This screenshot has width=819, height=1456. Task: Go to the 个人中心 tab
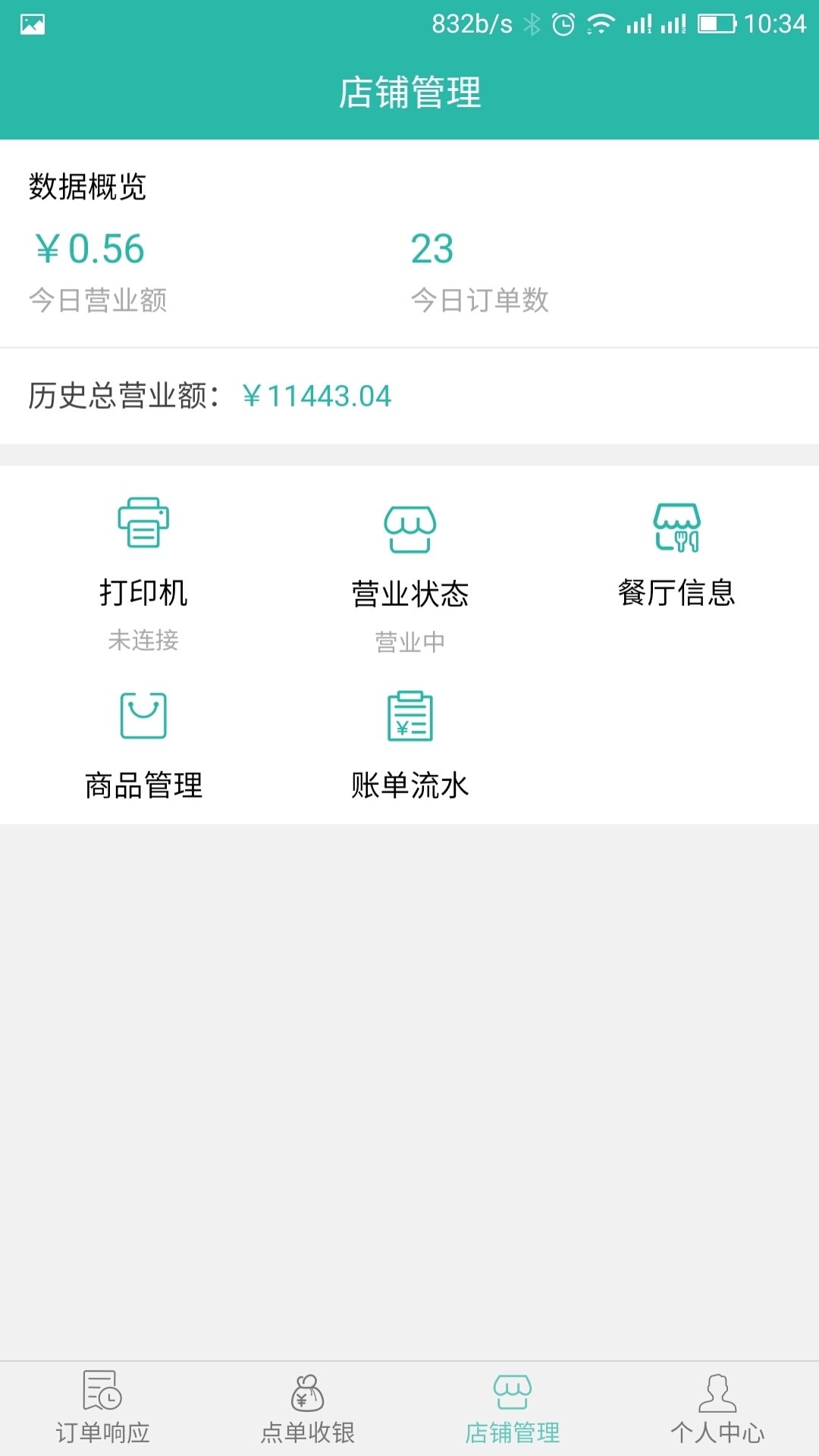[x=717, y=1409]
